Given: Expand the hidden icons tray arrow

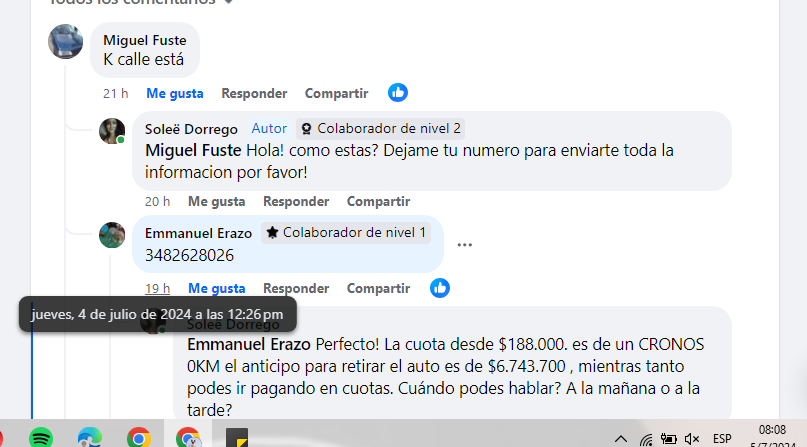Looking at the screenshot, I should click(x=620, y=438).
